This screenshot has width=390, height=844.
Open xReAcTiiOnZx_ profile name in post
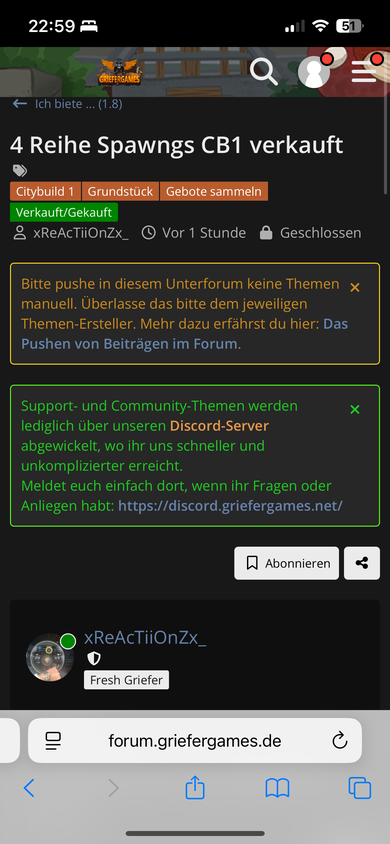145,638
